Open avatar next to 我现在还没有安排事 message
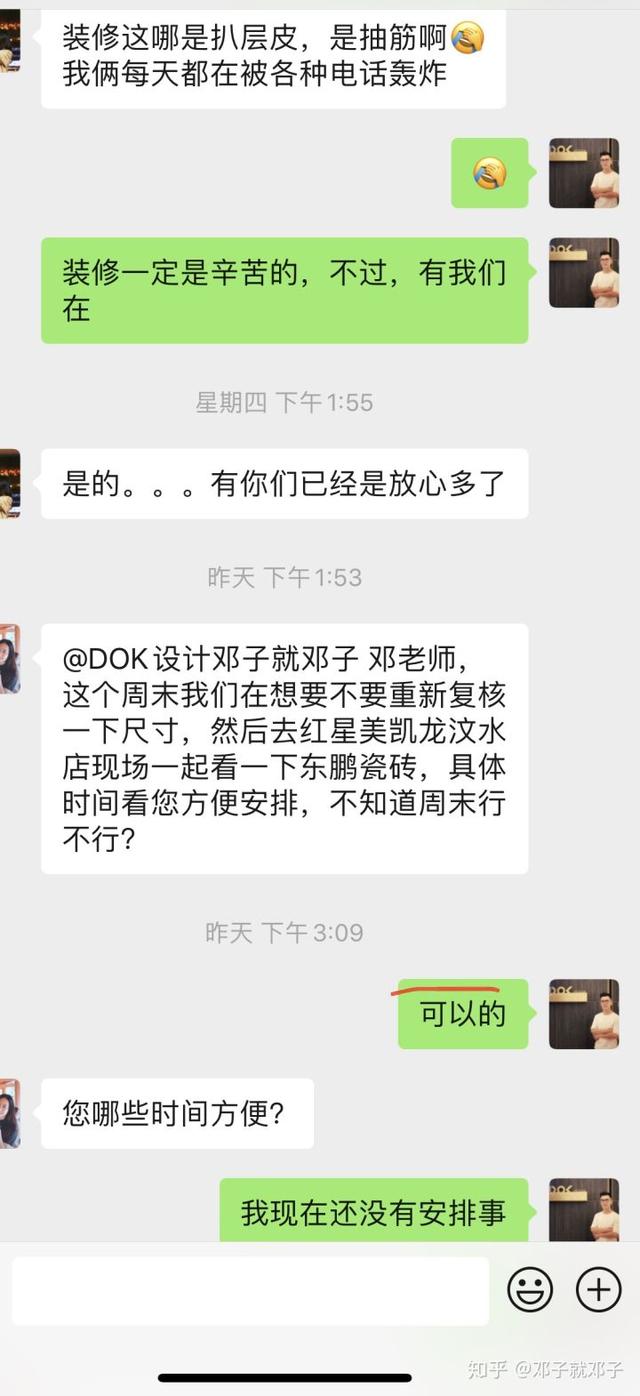Screen dimensions: 640x1396 pyautogui.click(x=584, y=1210)
